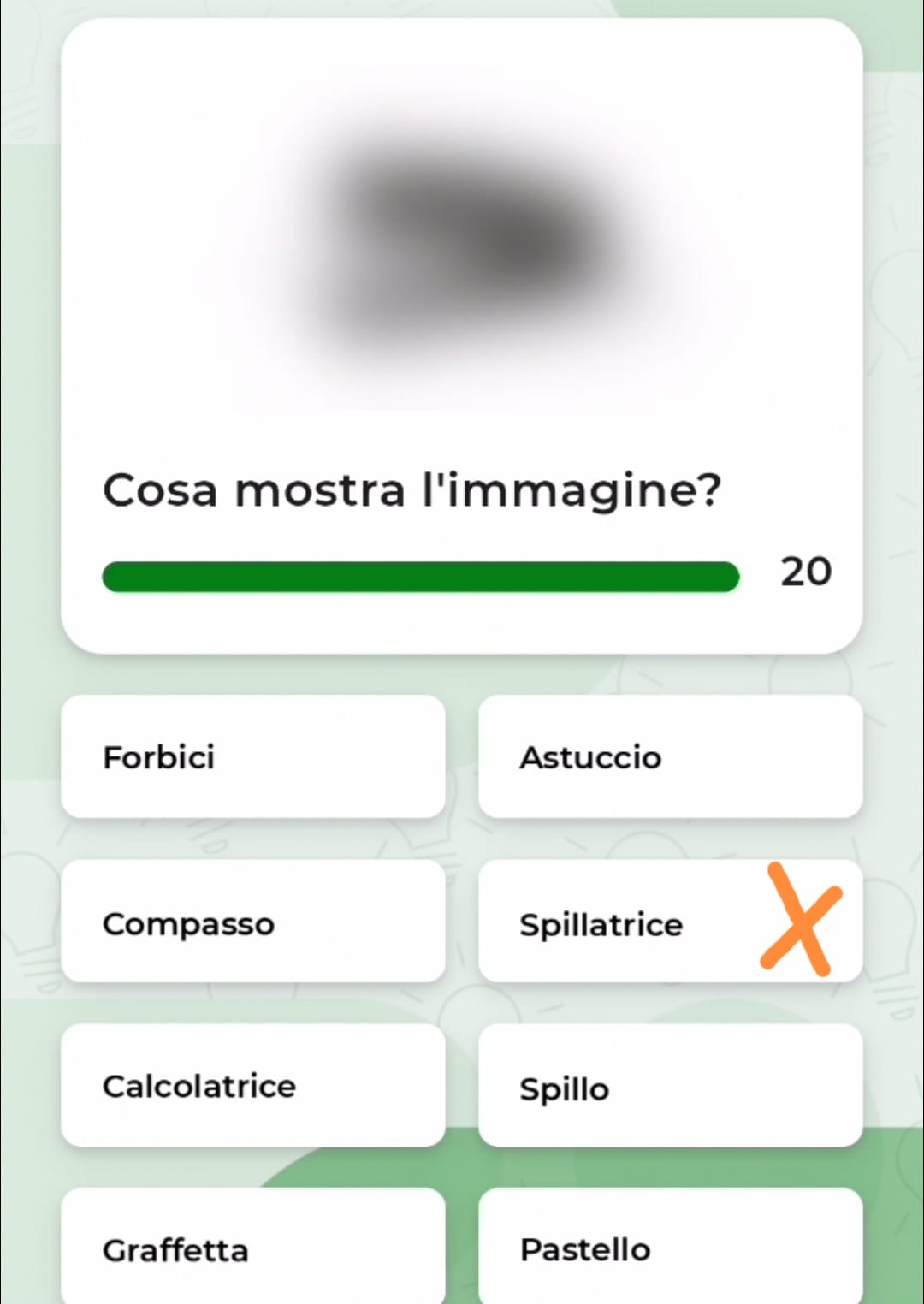Image resolution: width=924 pixels, height=1304 pixels.
Task: Pick the Compasso option
Action: tap(252, 922)
